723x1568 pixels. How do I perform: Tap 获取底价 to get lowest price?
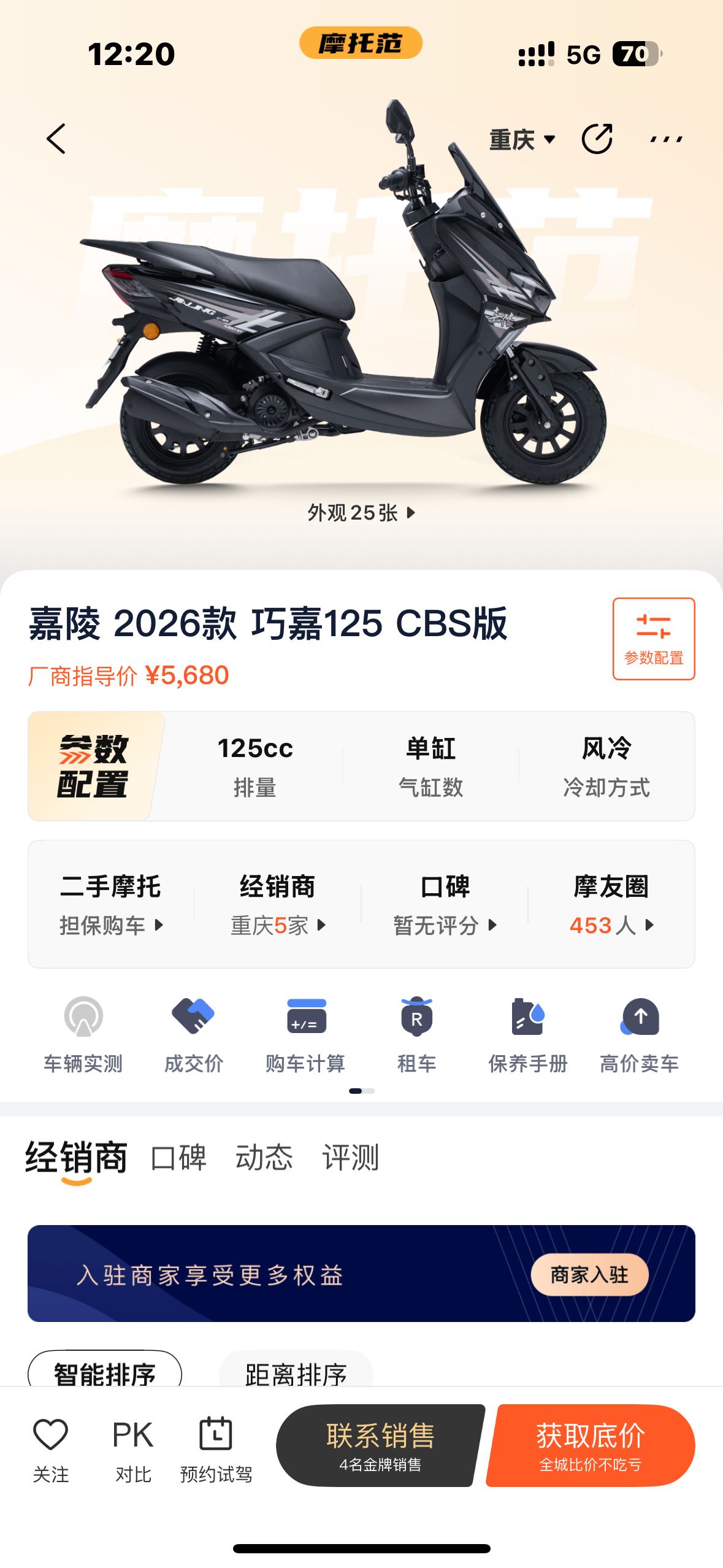click(x=590, y=1445)
